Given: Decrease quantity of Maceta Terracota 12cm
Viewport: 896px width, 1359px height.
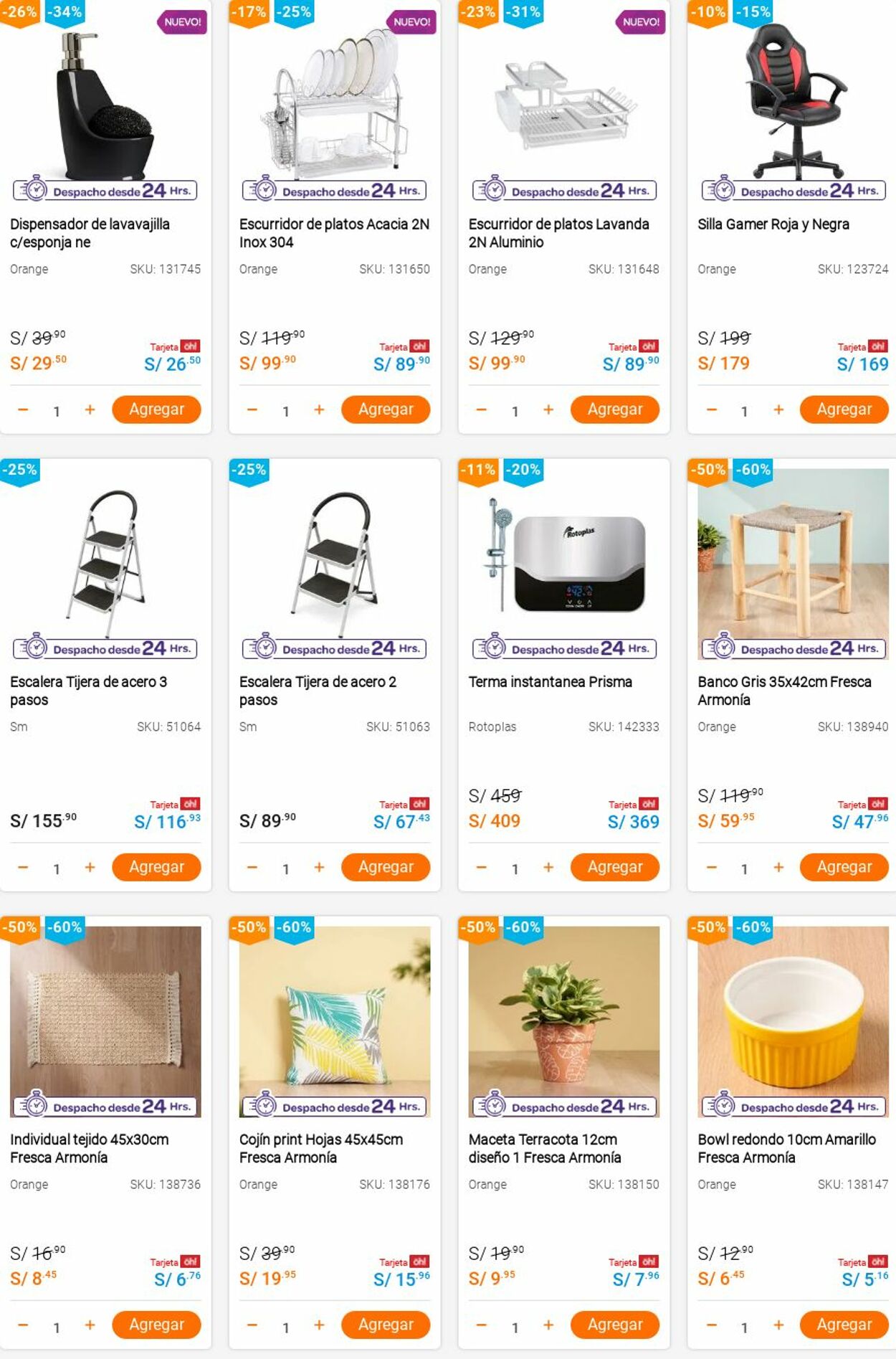Looking at the screenshot, I should [482, 1326].
